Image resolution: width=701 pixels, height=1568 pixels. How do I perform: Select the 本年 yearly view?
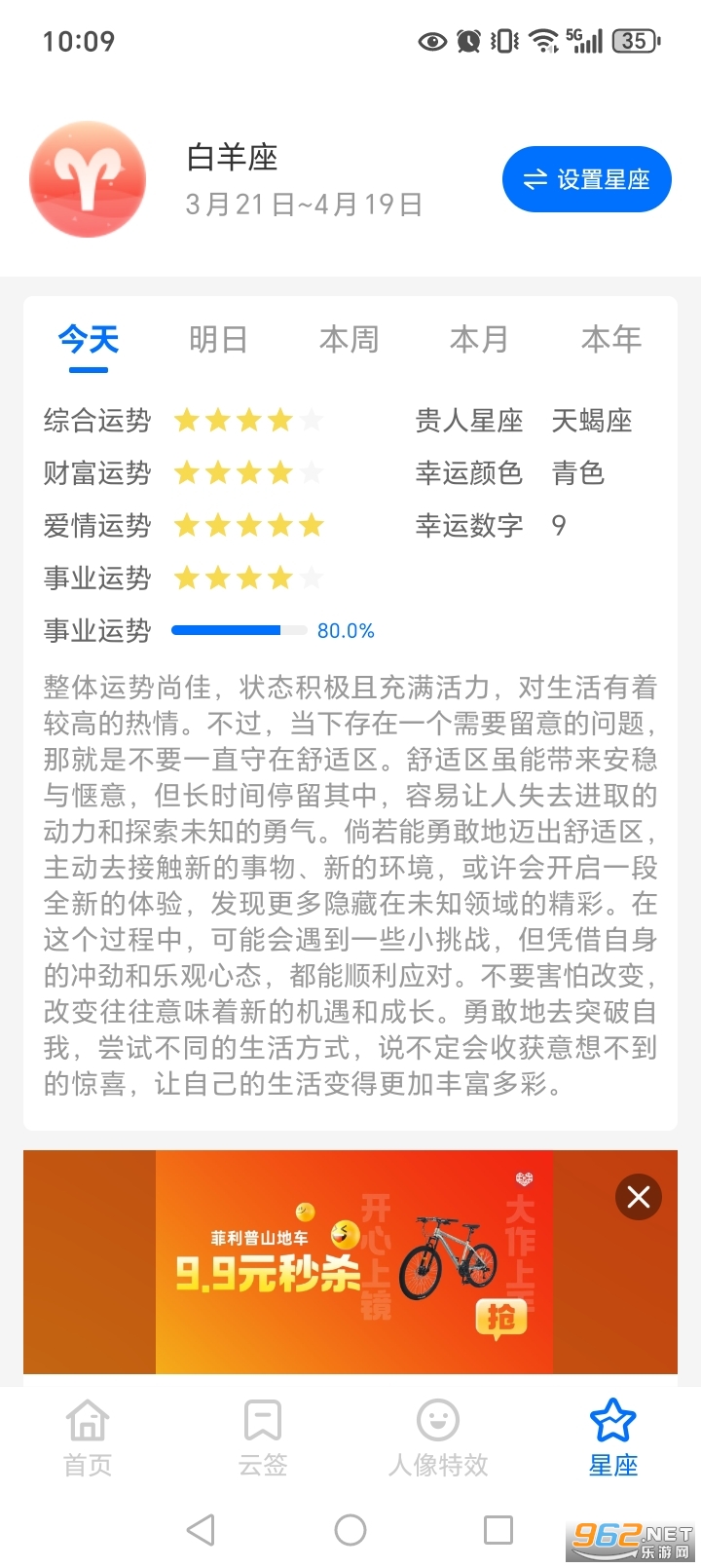610,339
